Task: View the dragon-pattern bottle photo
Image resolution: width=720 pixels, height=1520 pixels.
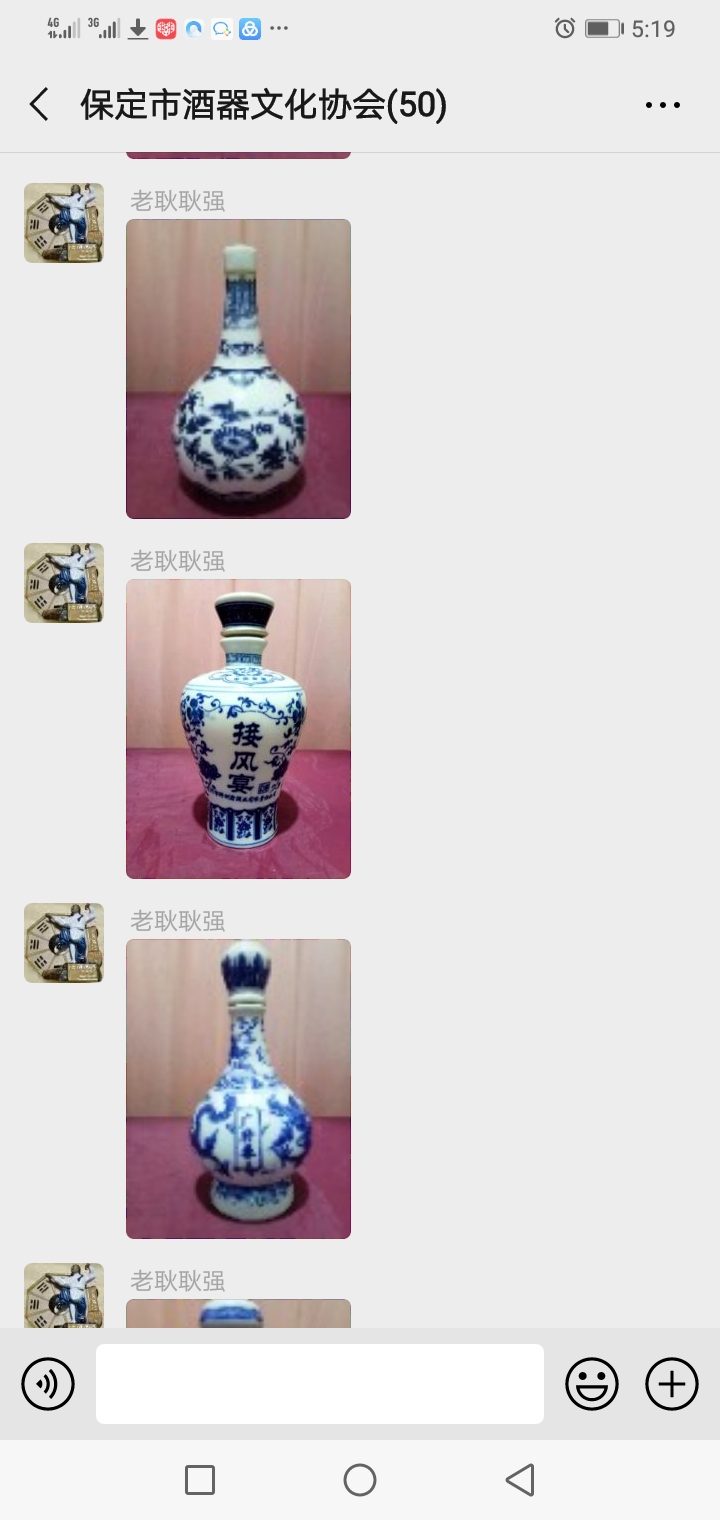Action: click(x=238, y=1088)
